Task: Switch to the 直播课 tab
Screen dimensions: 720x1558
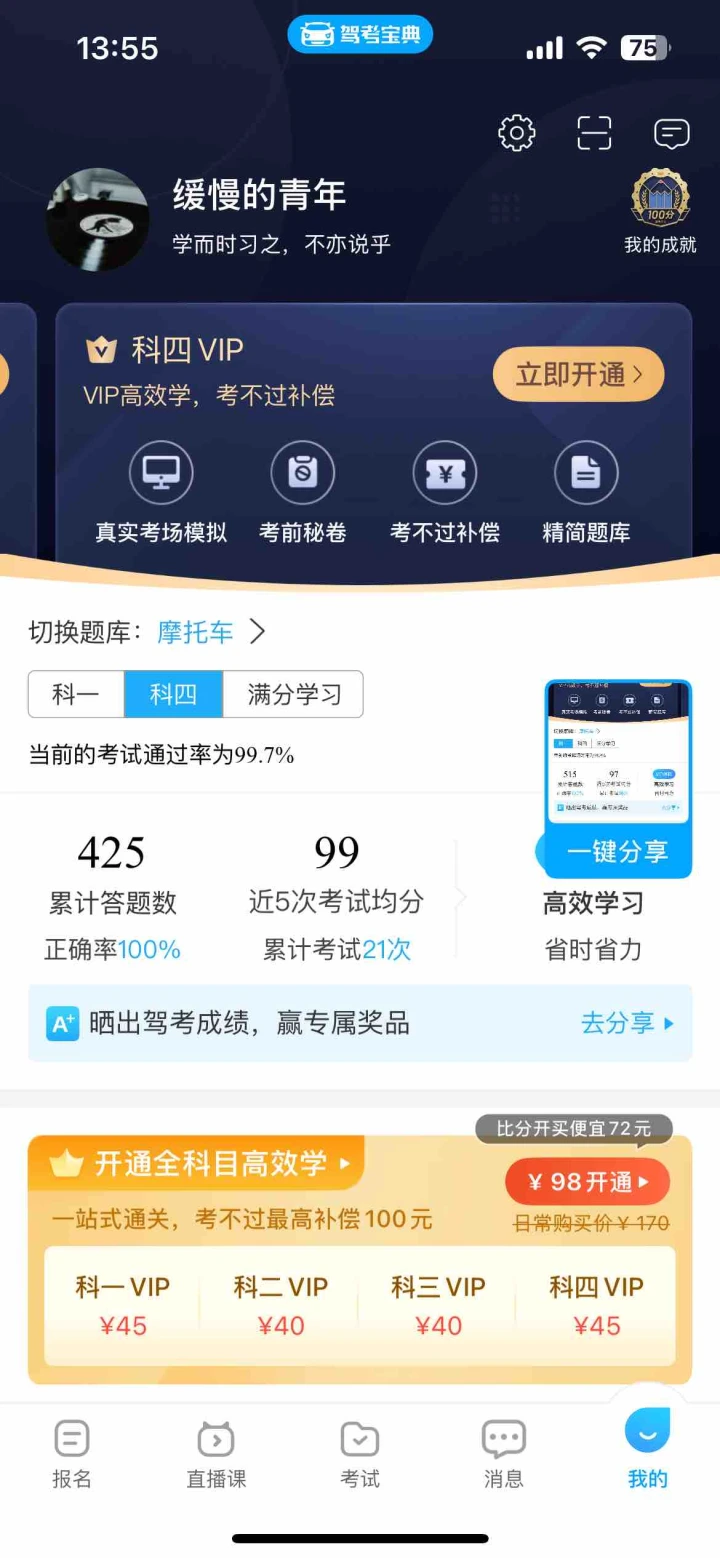Action: pos(216,1455)
